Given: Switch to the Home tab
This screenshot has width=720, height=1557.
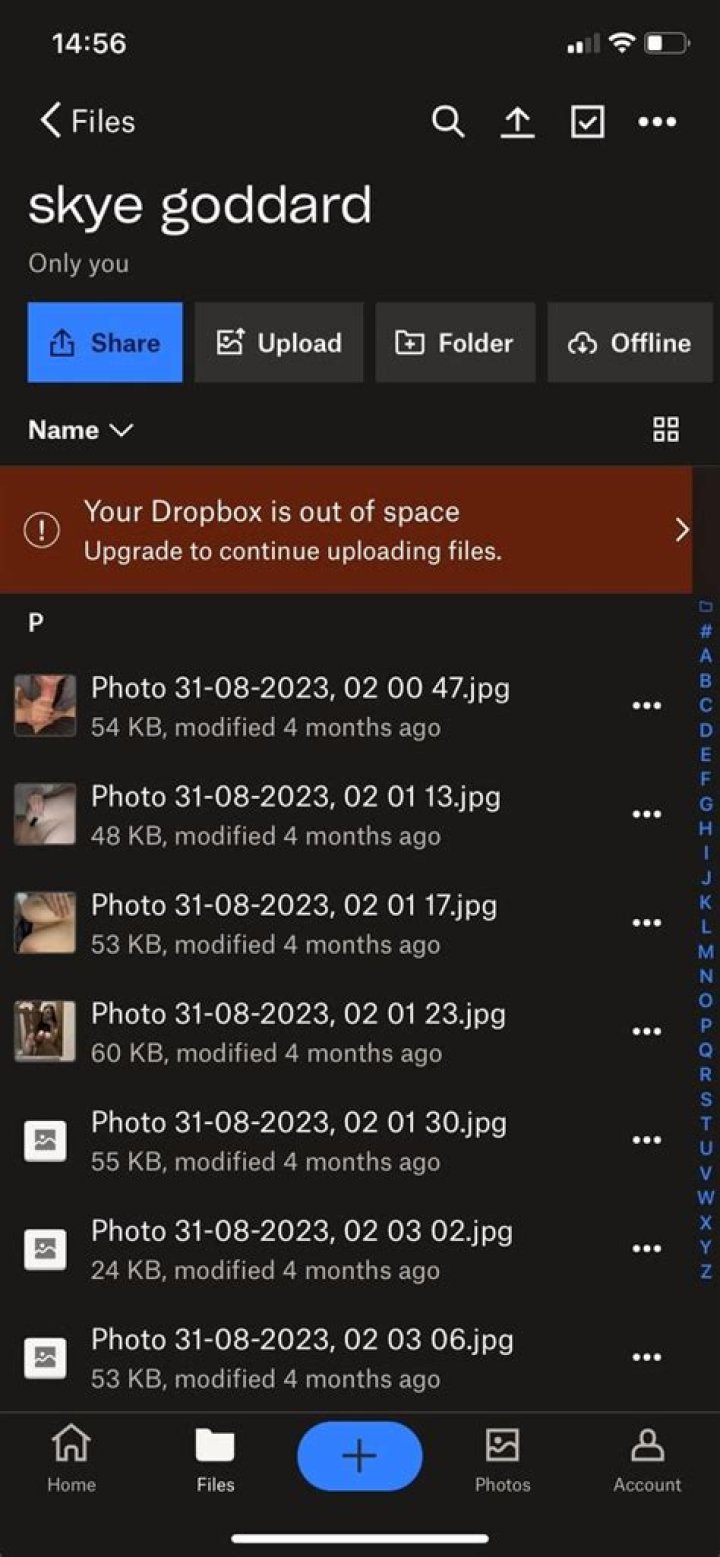Looking at the screenshot, I should click(x=71, y=1459).
